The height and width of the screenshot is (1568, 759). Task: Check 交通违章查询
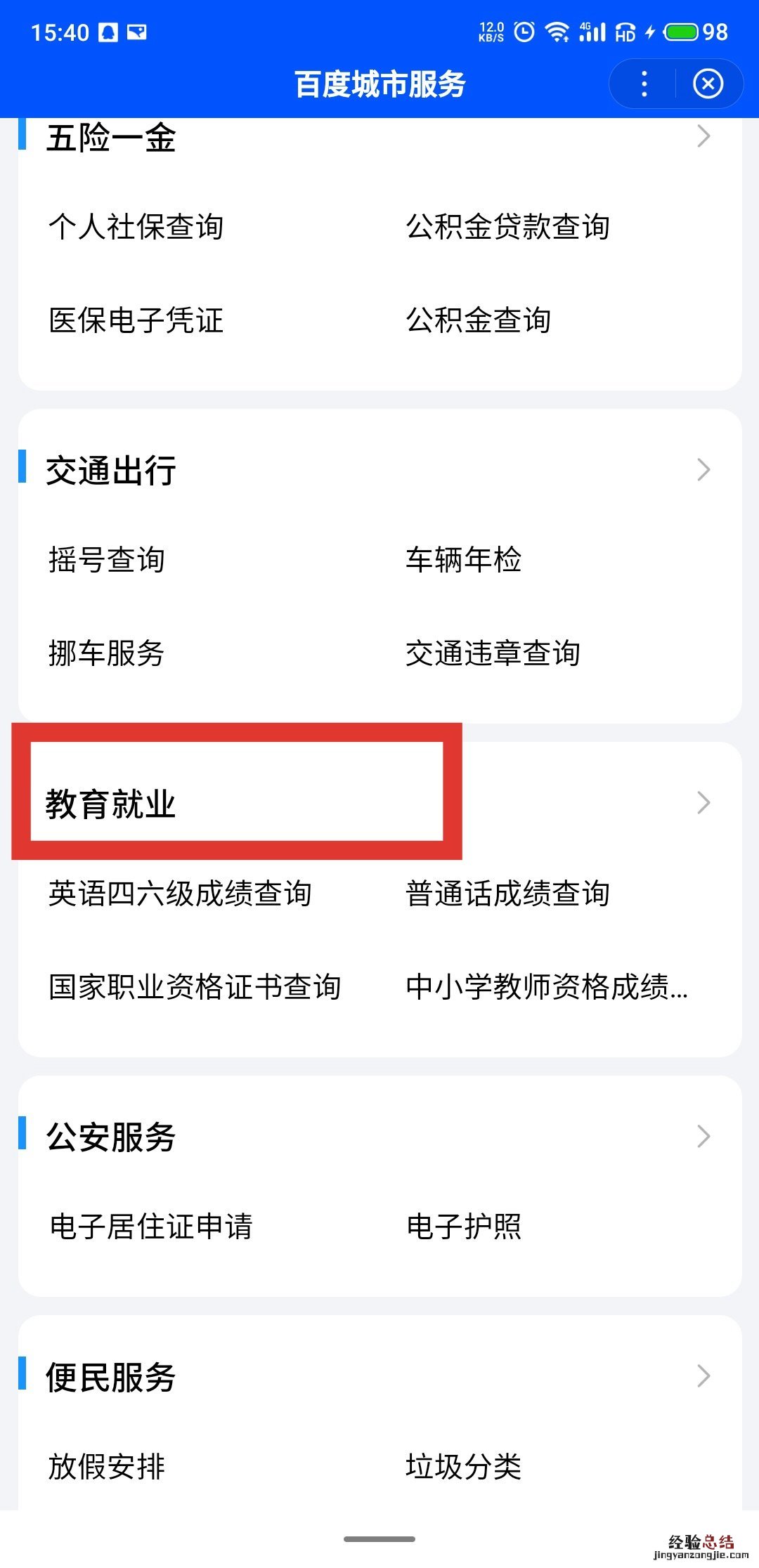coord(493,653)
